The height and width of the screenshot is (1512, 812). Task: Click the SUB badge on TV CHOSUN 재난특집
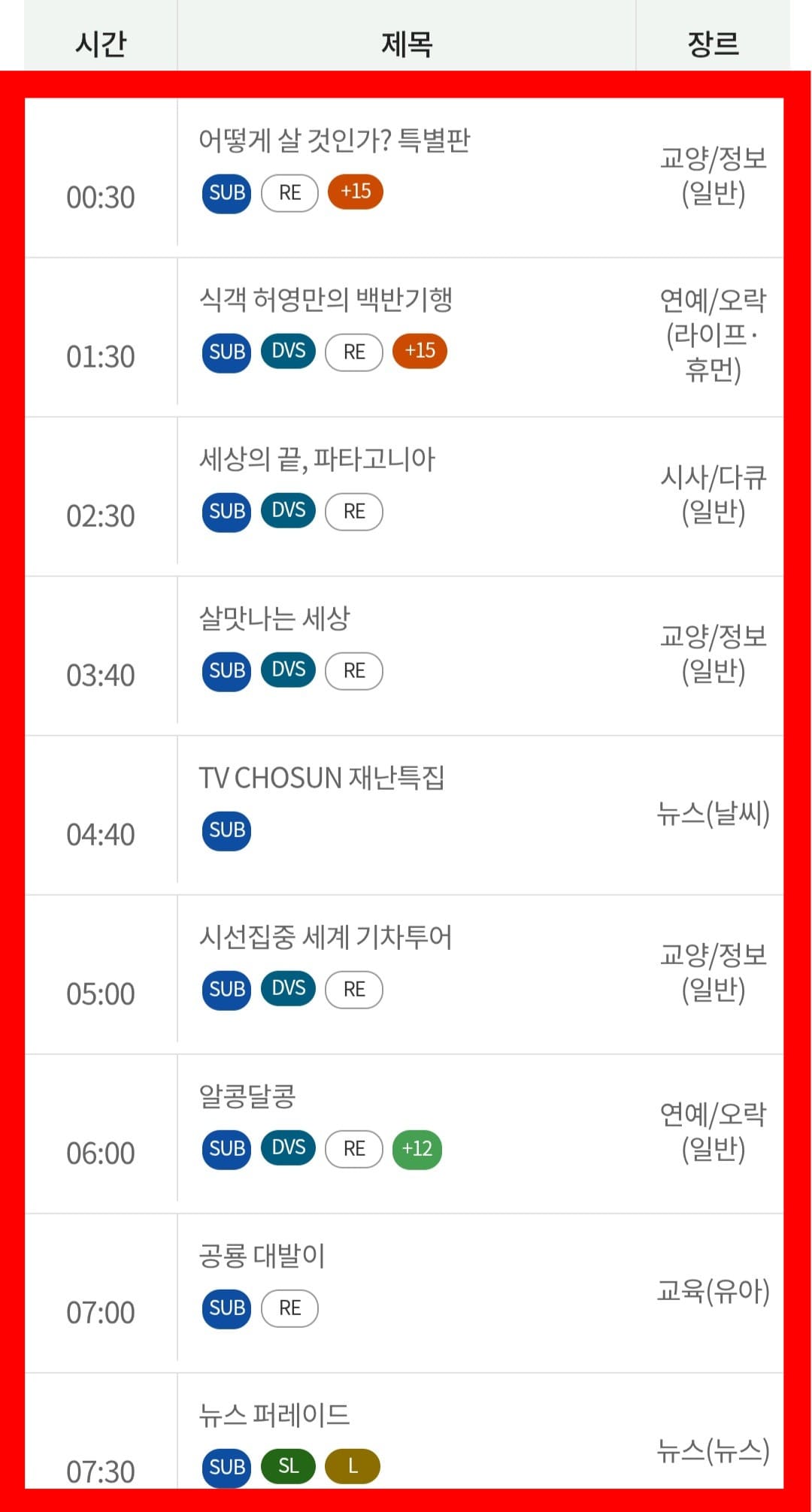coord(226,830)
